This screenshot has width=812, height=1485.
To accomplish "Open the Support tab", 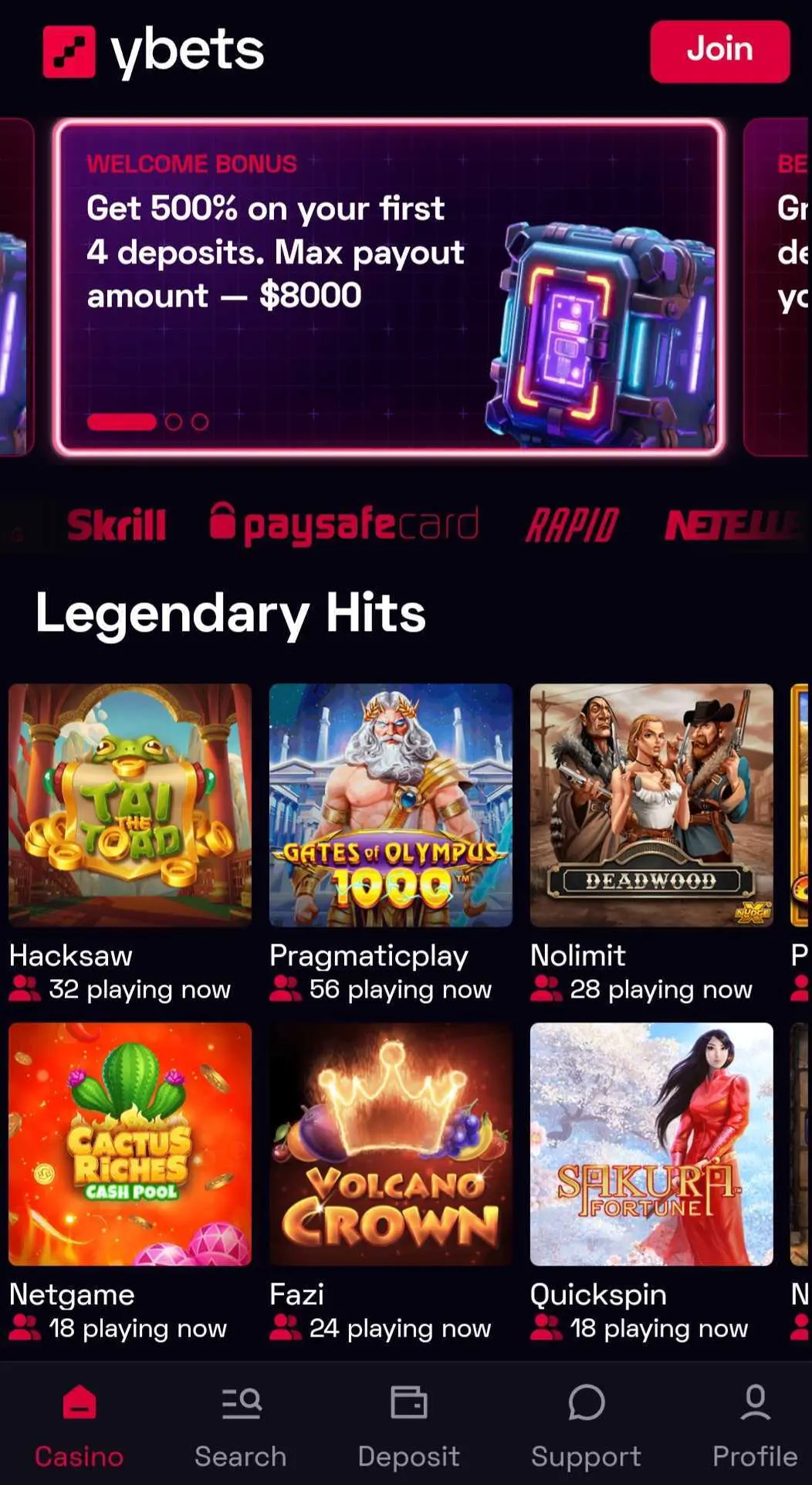I will tap(586, 1426).
